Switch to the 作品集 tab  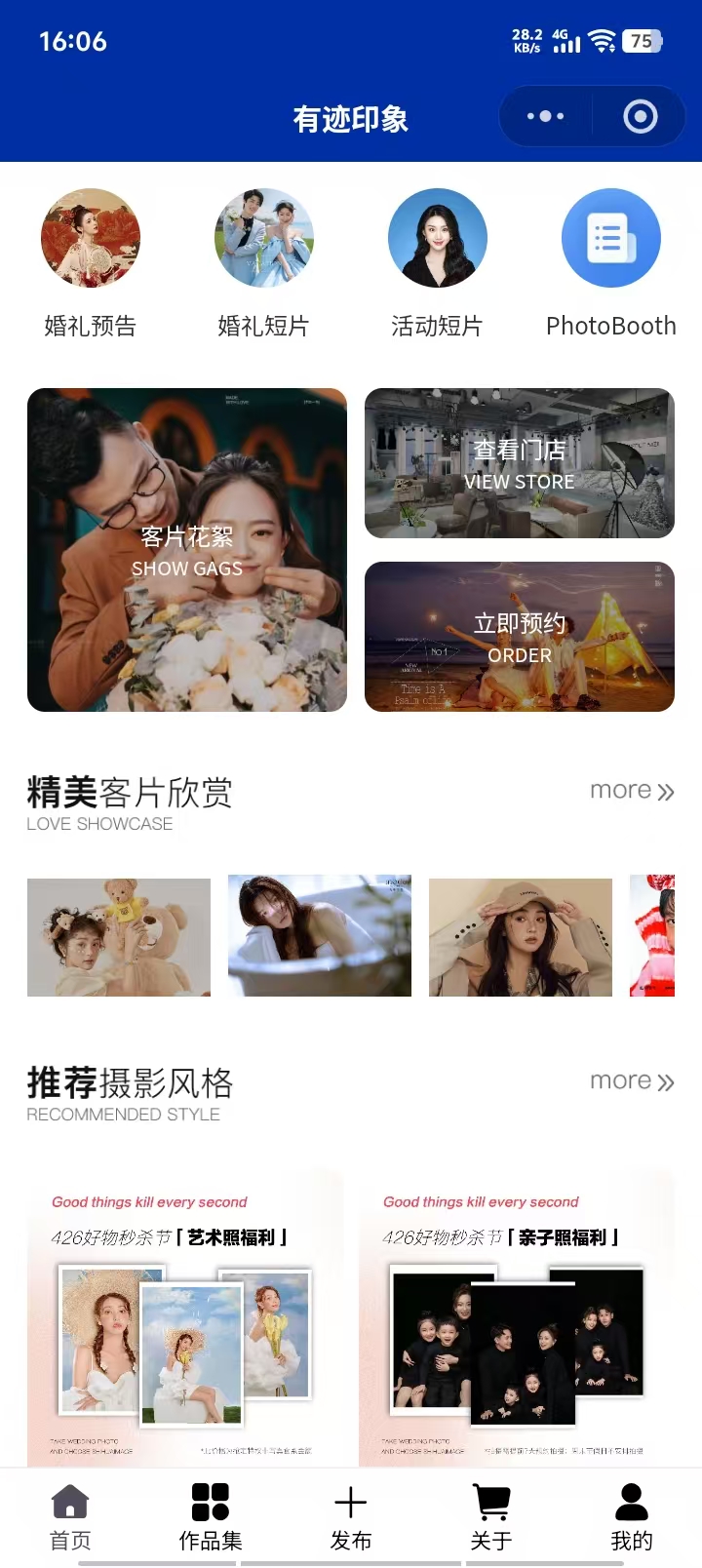pos(211,1517)
